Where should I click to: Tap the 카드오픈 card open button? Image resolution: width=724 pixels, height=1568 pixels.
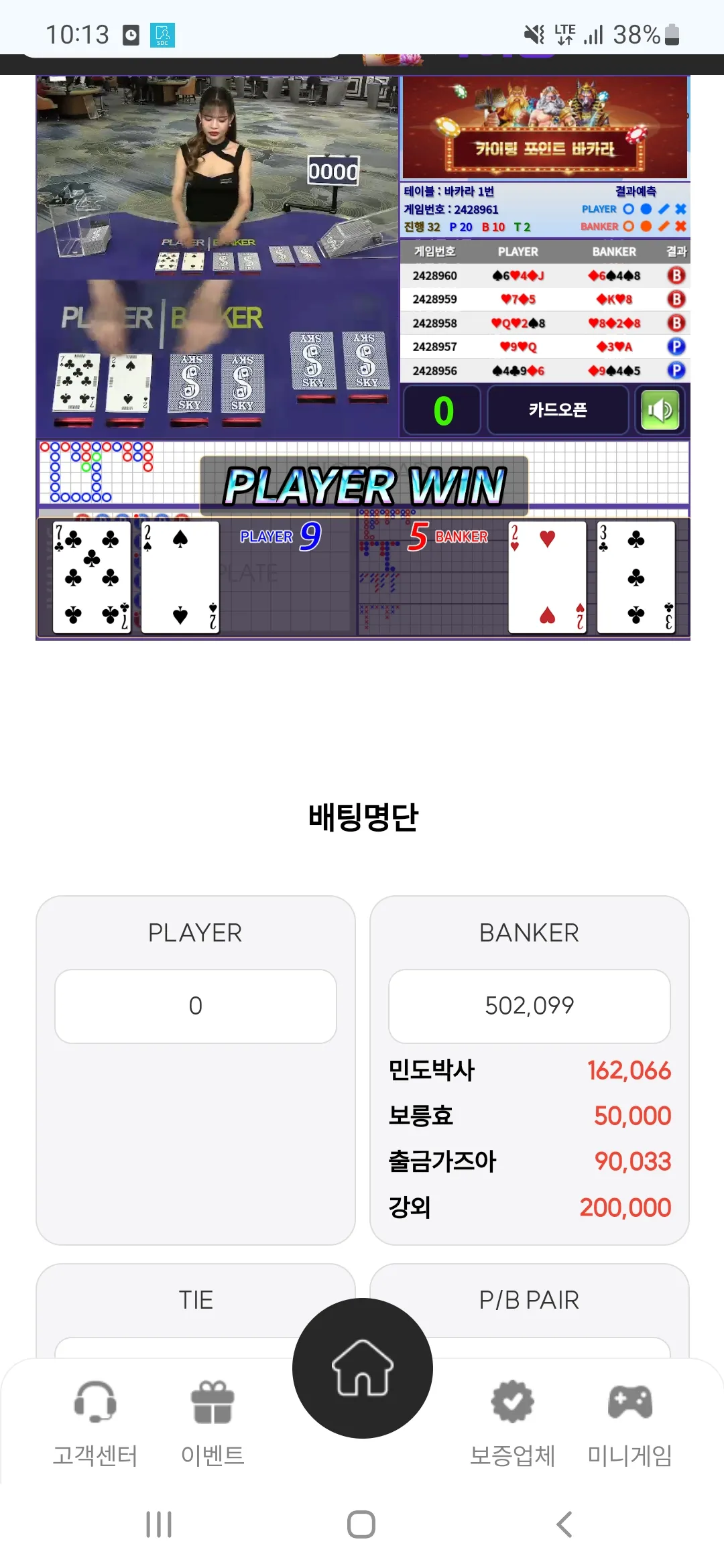pyautogui.click(x=557, y=410)
